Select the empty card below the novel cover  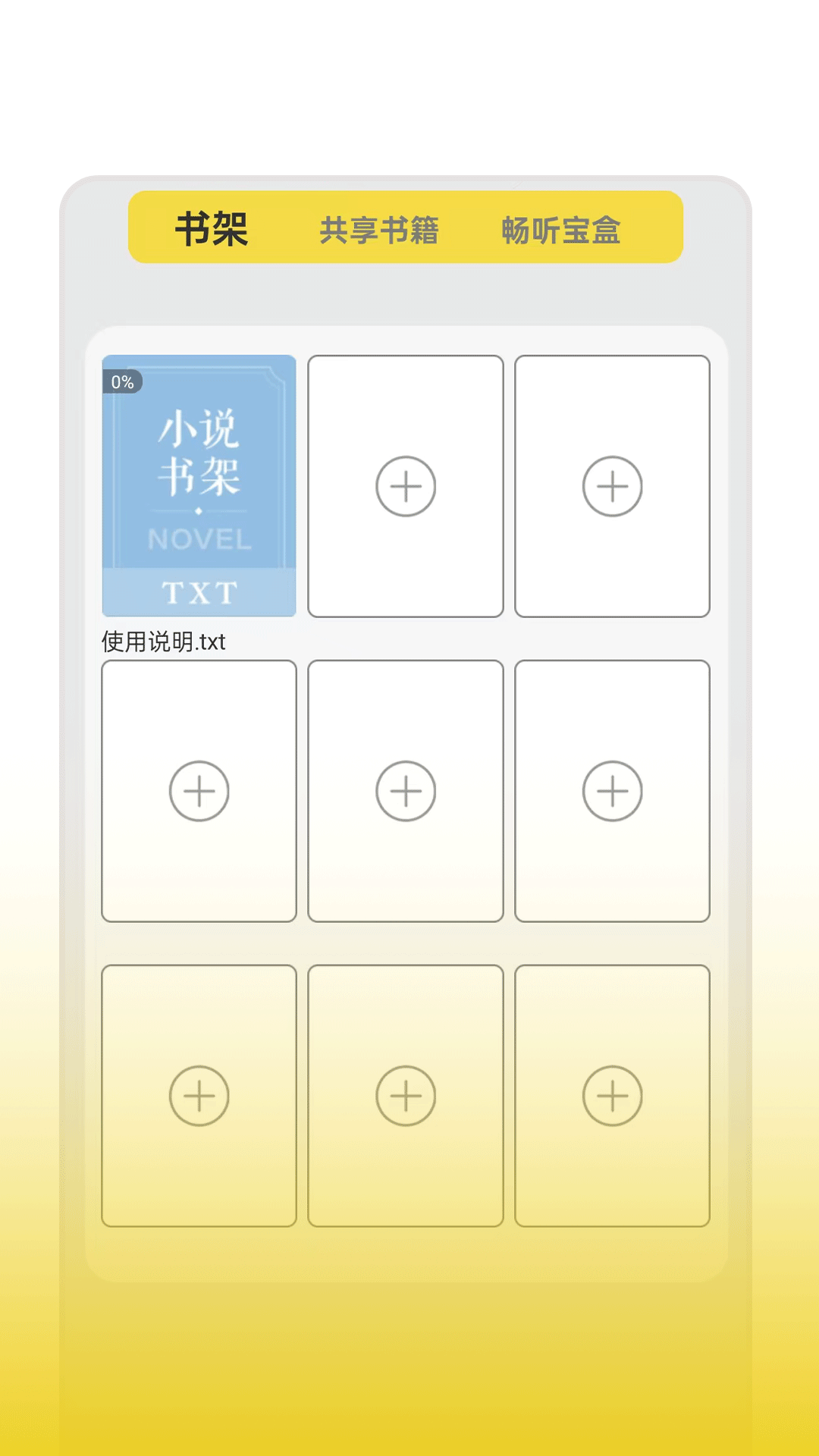[198, 791]
